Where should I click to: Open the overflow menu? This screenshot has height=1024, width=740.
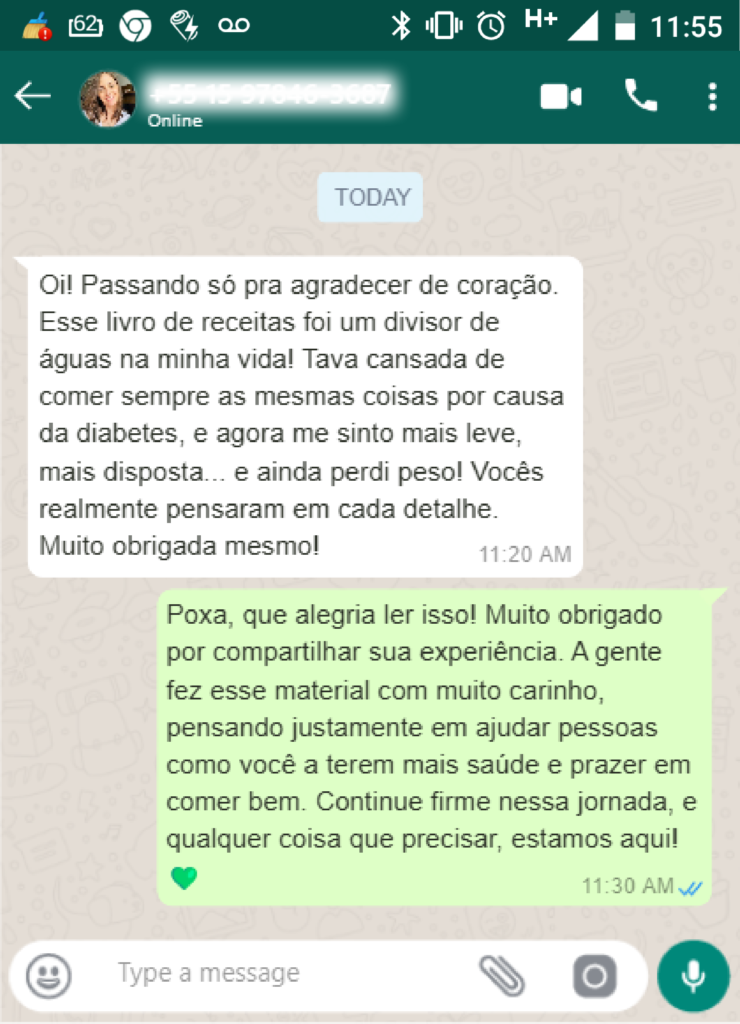[x=712, y=96]
